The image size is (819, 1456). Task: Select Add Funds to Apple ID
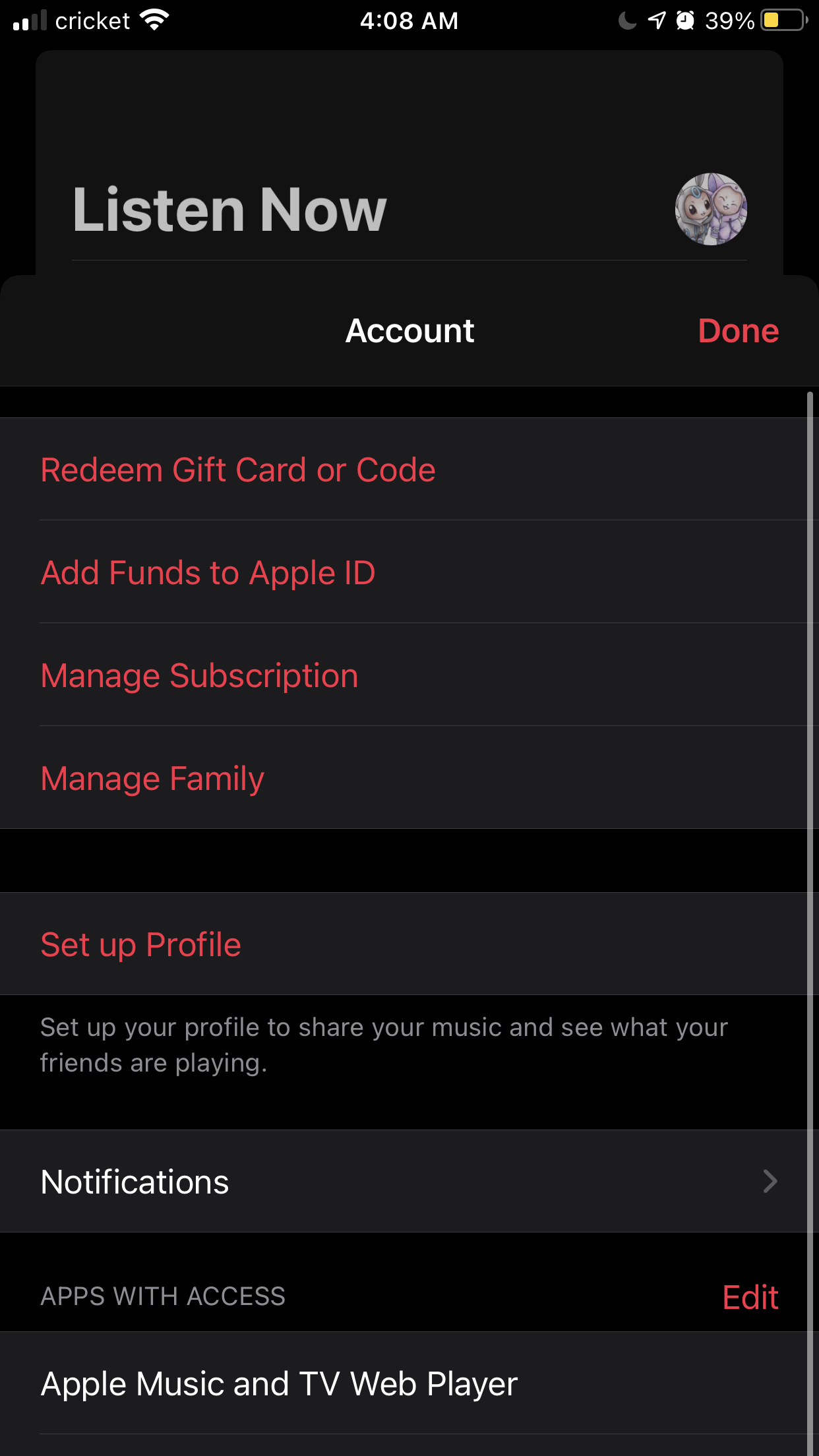pyautogui.click(x=208, y=572)
